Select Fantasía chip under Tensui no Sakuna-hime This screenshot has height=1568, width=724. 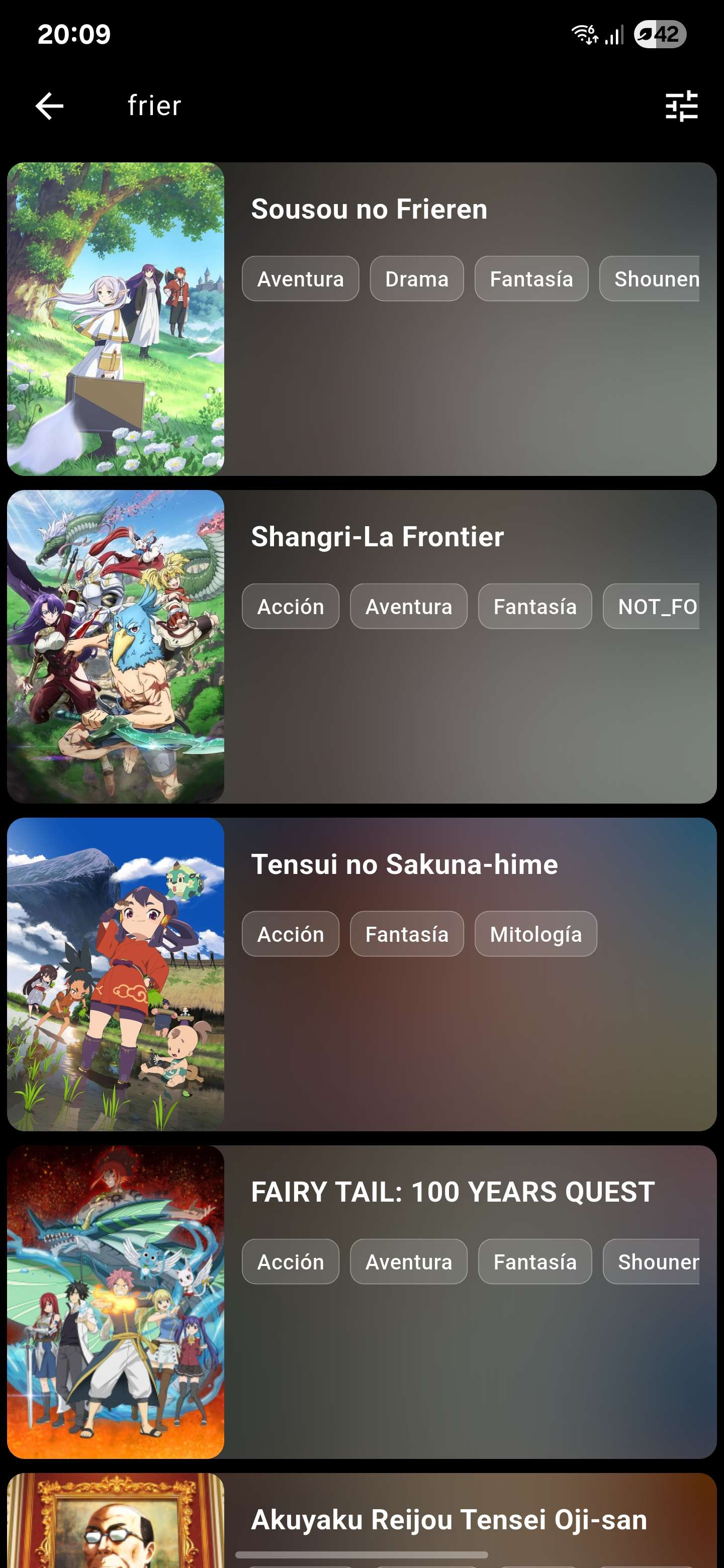click(407, 934)
